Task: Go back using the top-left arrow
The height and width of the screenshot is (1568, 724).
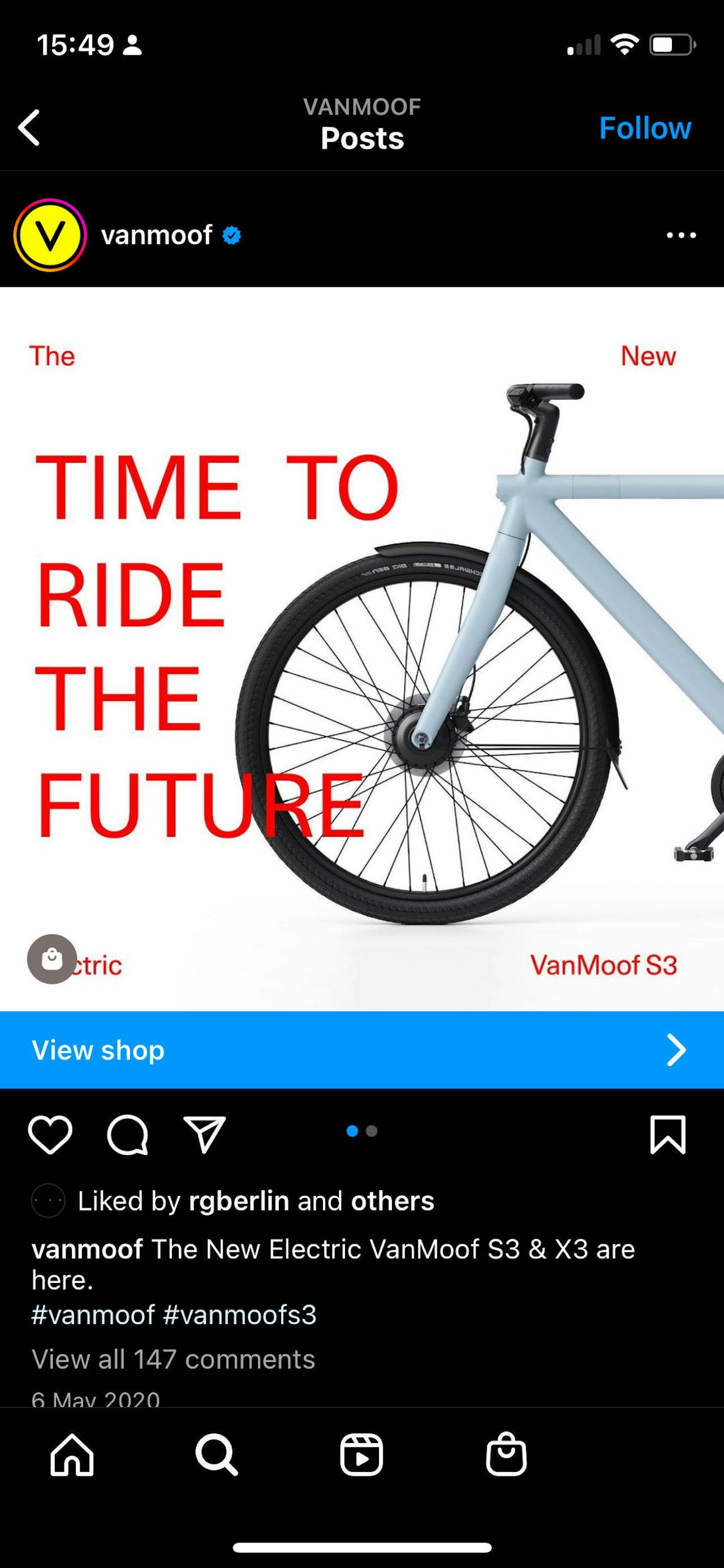Action: click(x=29, y=128)
